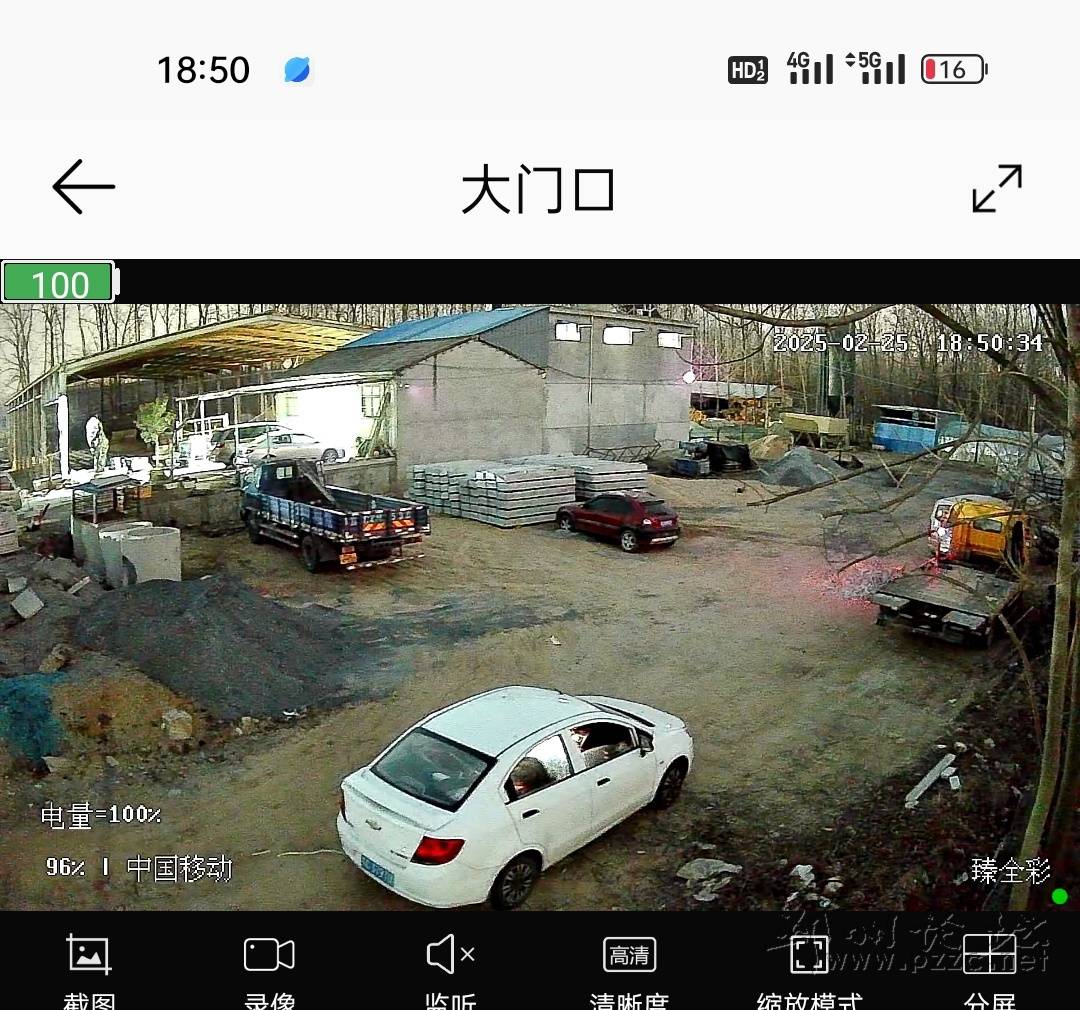Open the 缩放模式 zoom mode

point(809,957)
